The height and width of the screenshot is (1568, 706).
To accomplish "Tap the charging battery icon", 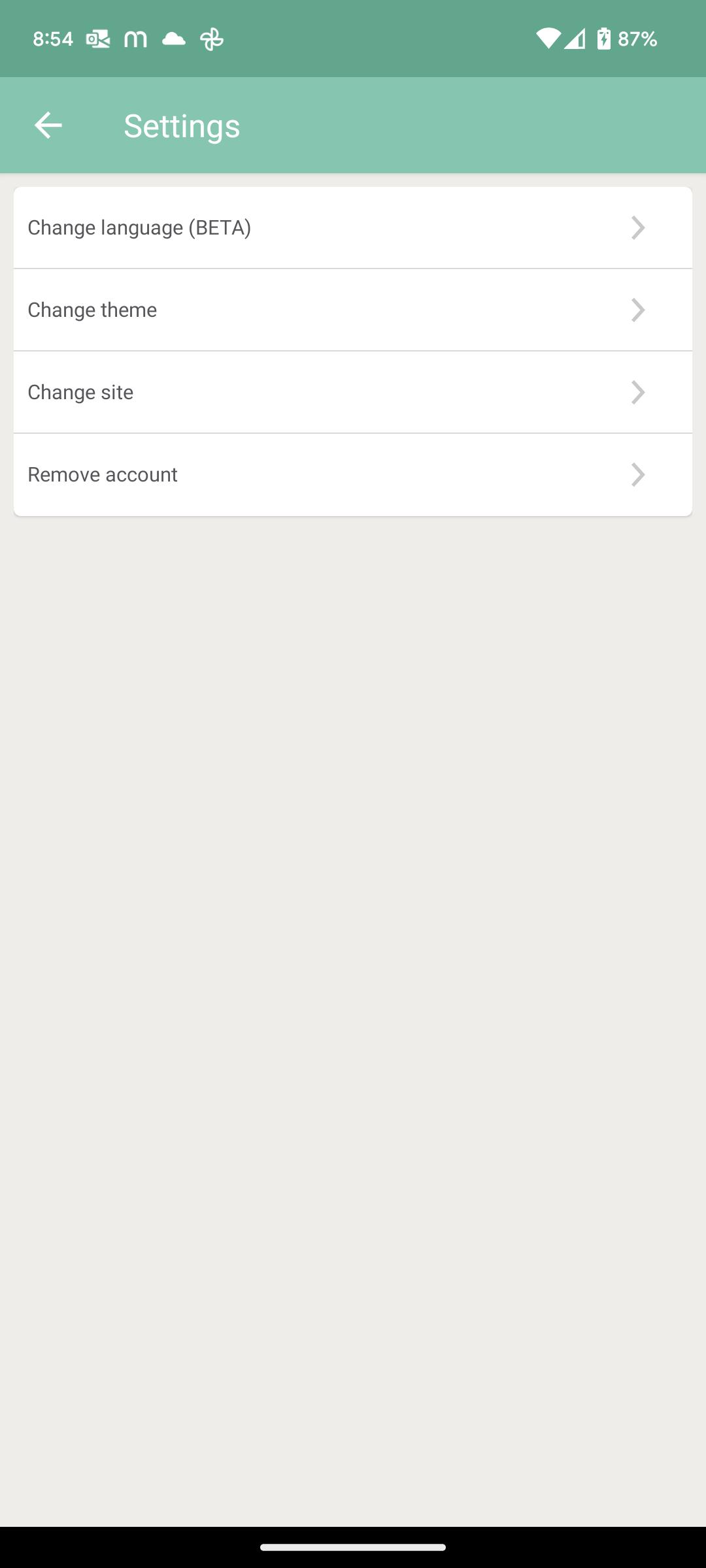I will tap(603, 39).
